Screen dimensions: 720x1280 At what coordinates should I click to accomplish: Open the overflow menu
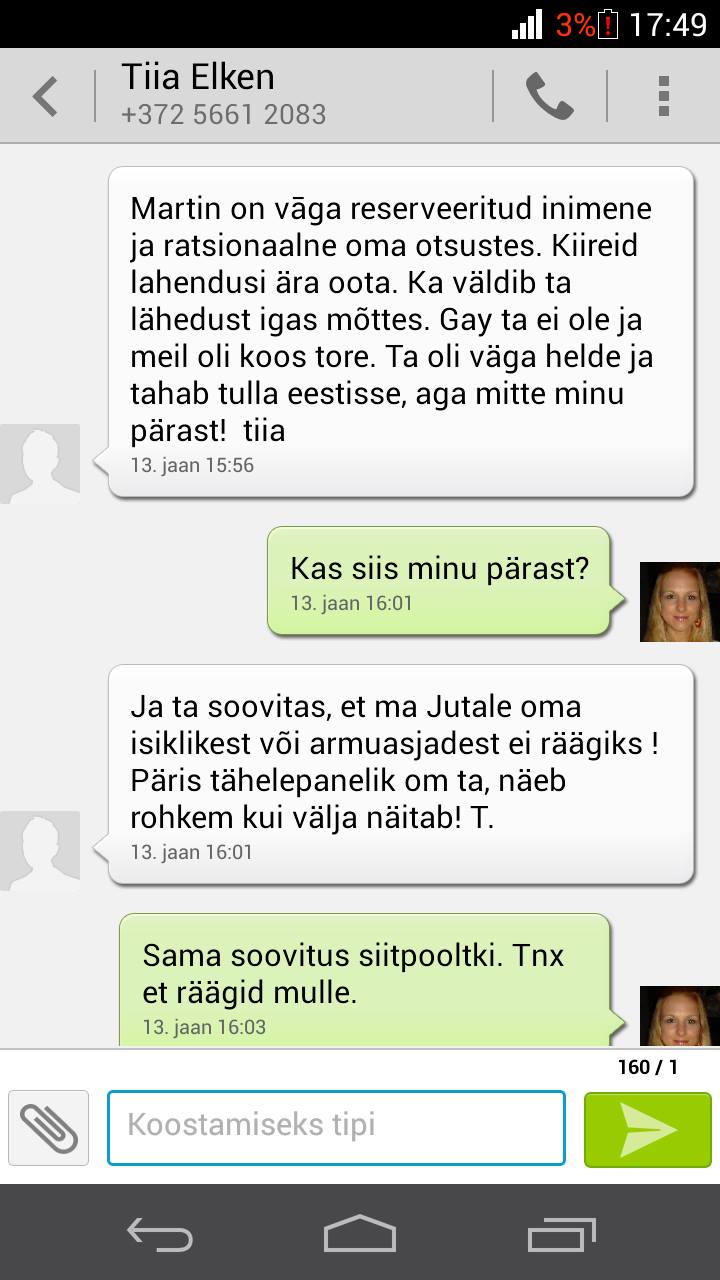point(663,96)
